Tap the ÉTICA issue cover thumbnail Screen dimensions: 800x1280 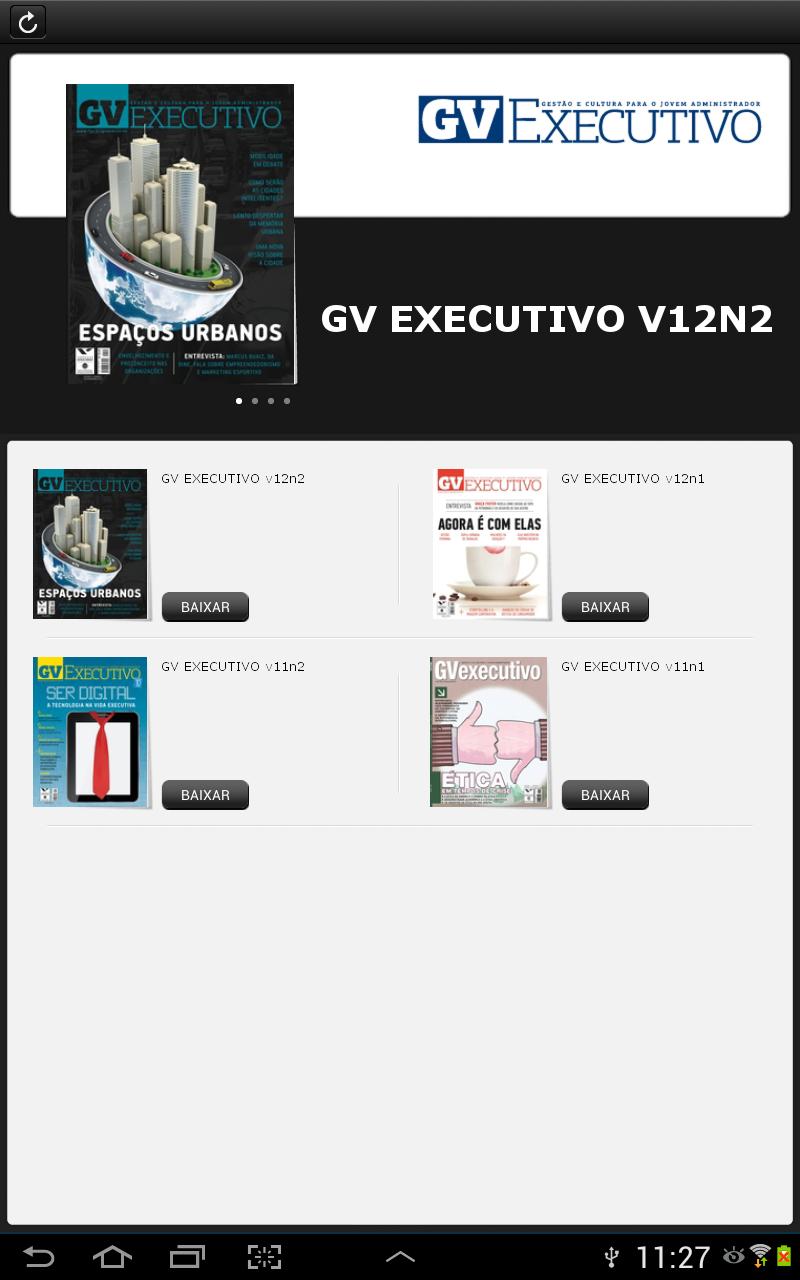point(489,731)
